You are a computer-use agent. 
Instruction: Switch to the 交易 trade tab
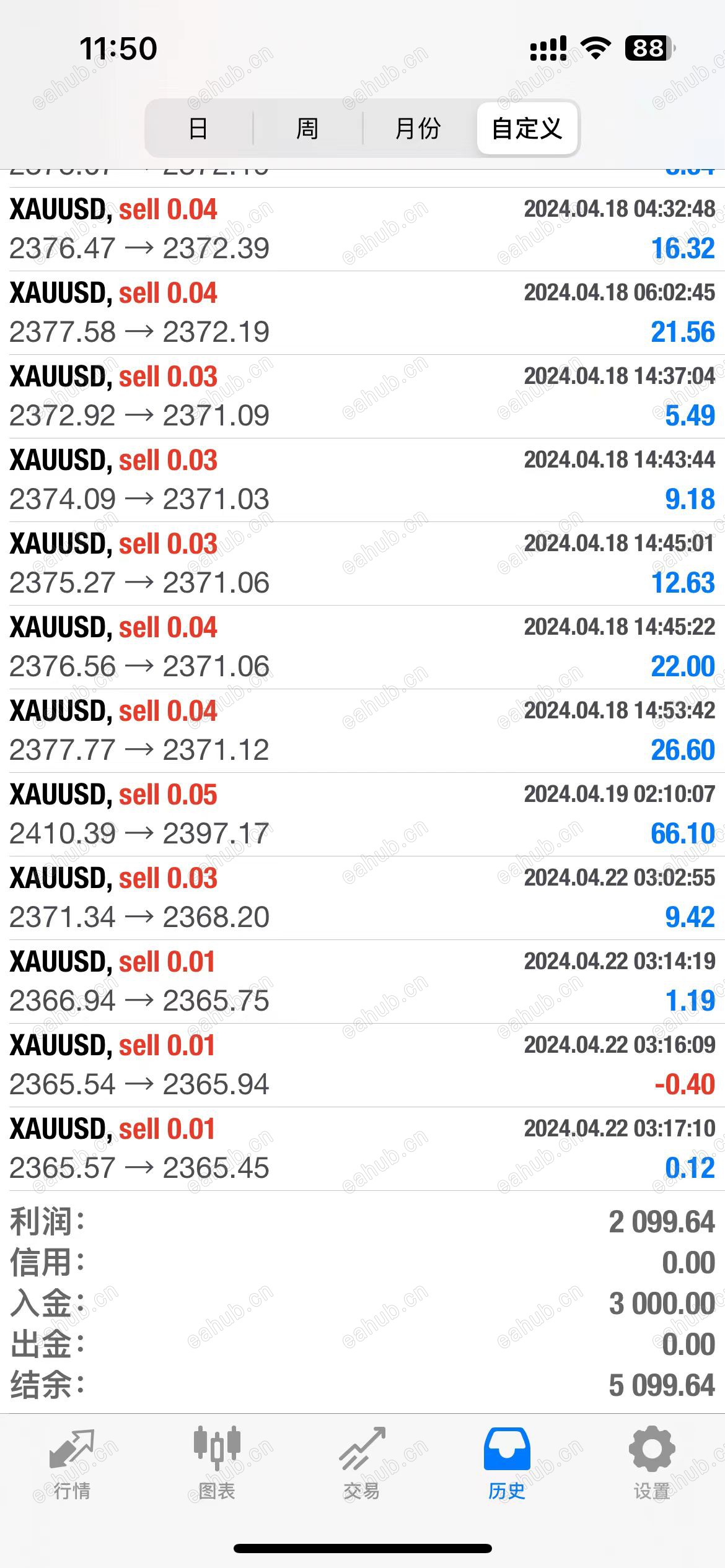(362, 1465)
